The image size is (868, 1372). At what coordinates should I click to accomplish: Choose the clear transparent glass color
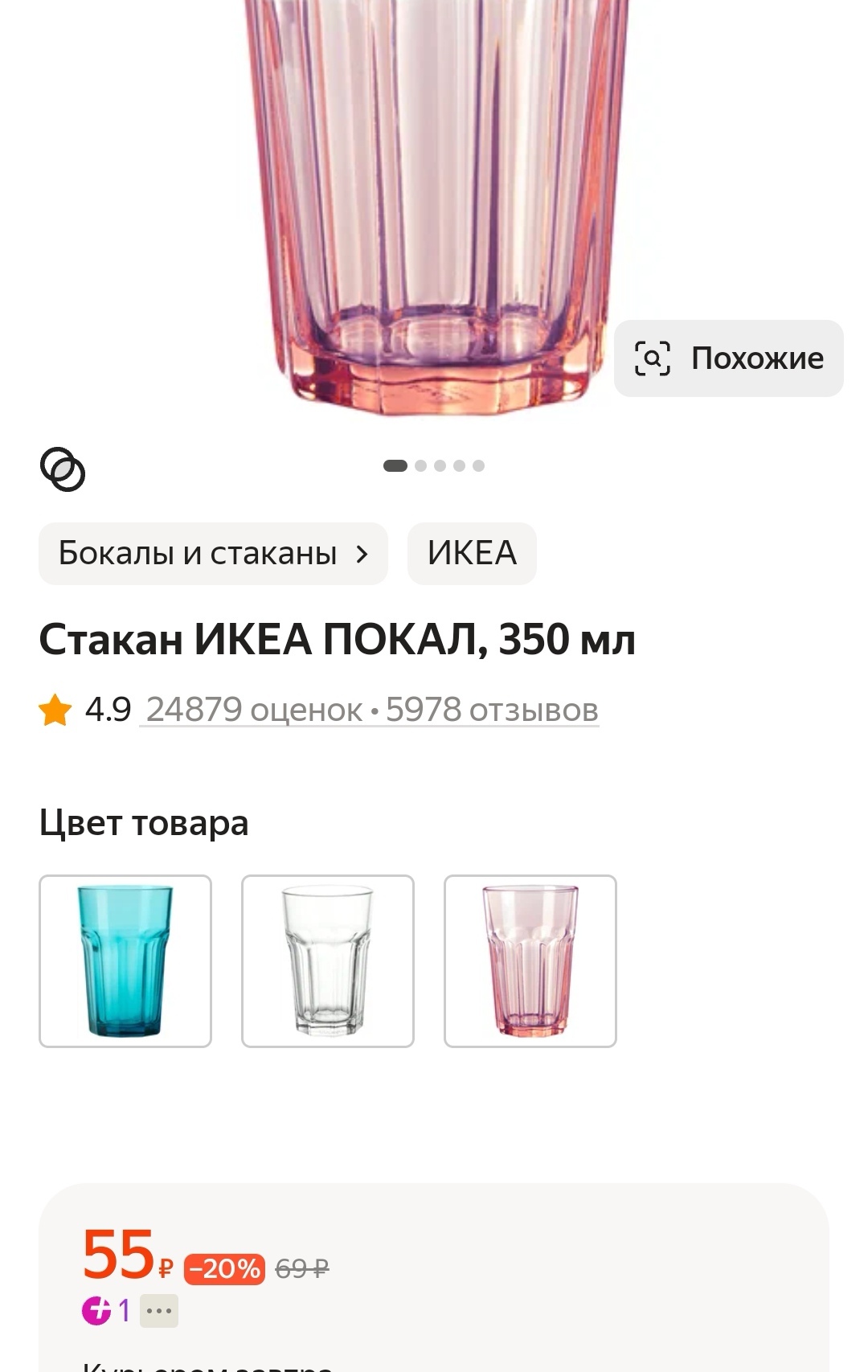(x=328, y=961)
